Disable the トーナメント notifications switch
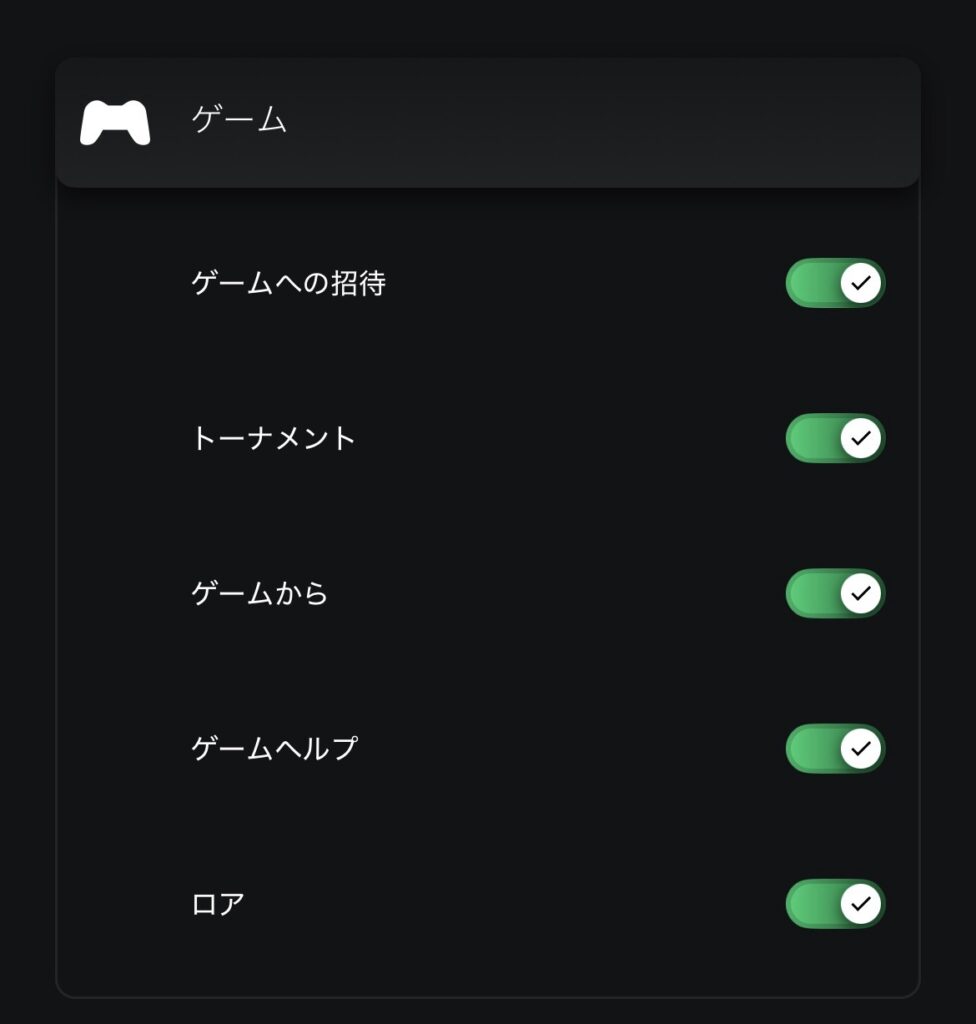Viewport: 976px width, 1024px height. pyautogui.click(x=835, y=438)
